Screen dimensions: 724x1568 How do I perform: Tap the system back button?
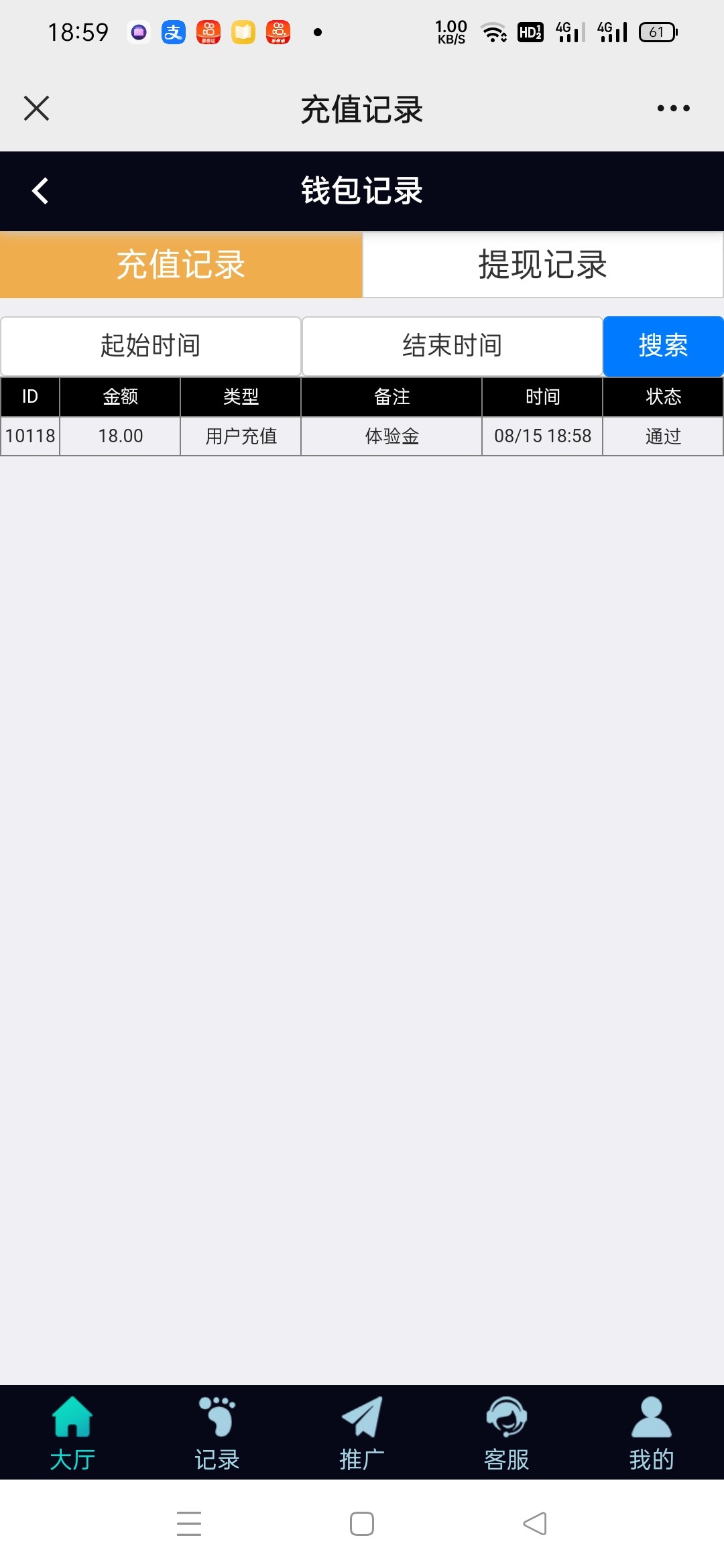[x=535, y=1524]
